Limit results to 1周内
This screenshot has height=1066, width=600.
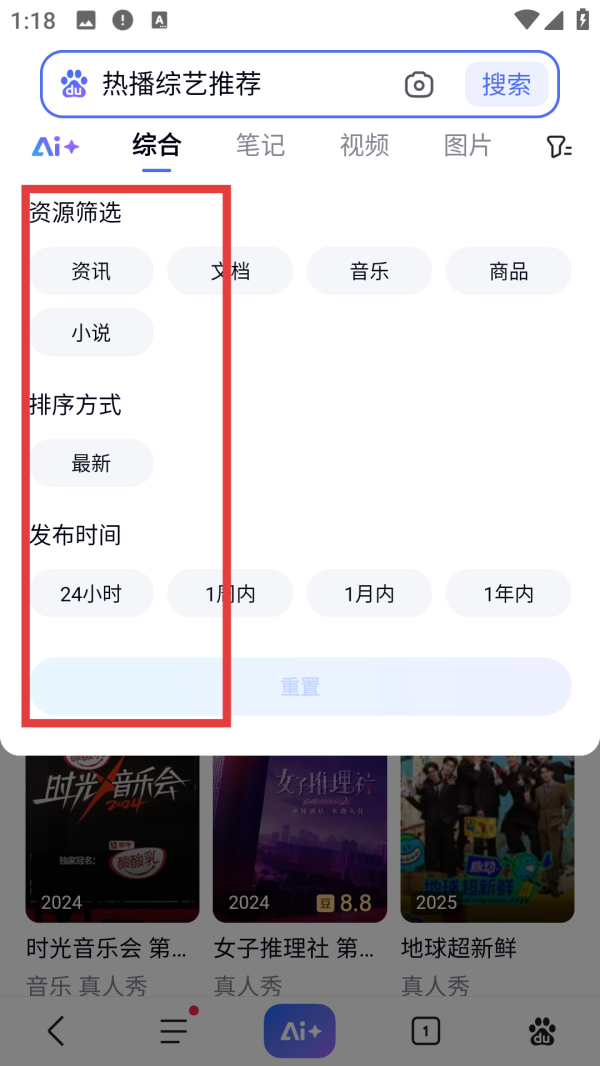(x=230, y=593)
